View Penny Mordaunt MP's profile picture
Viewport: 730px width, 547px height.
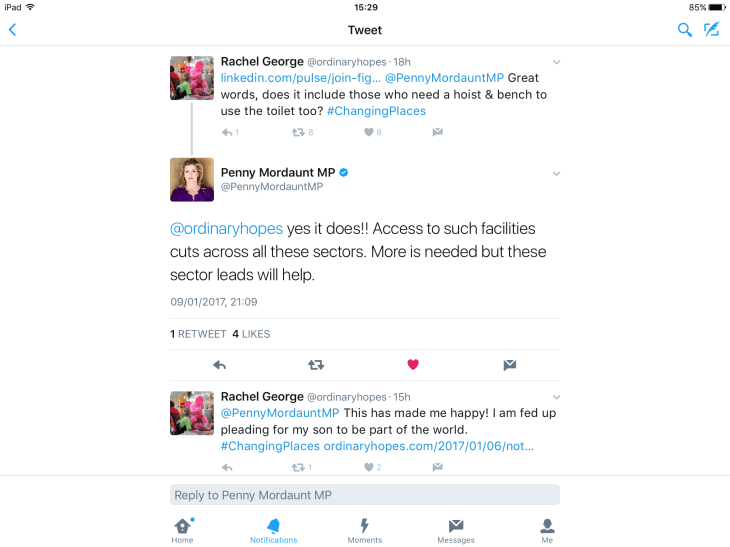[x=192, y=179]
